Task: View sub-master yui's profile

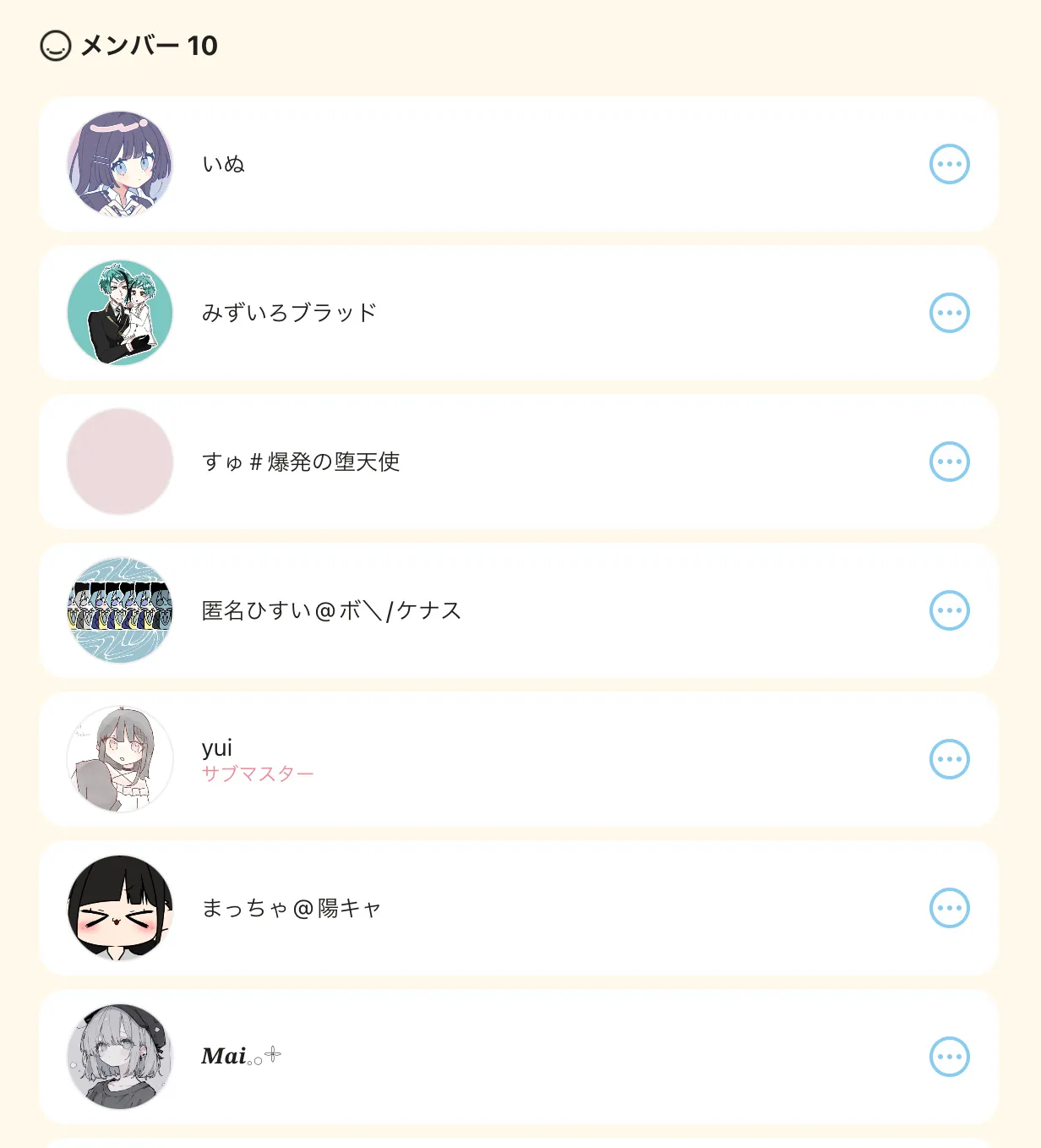Action: click(x=217, y=749)
